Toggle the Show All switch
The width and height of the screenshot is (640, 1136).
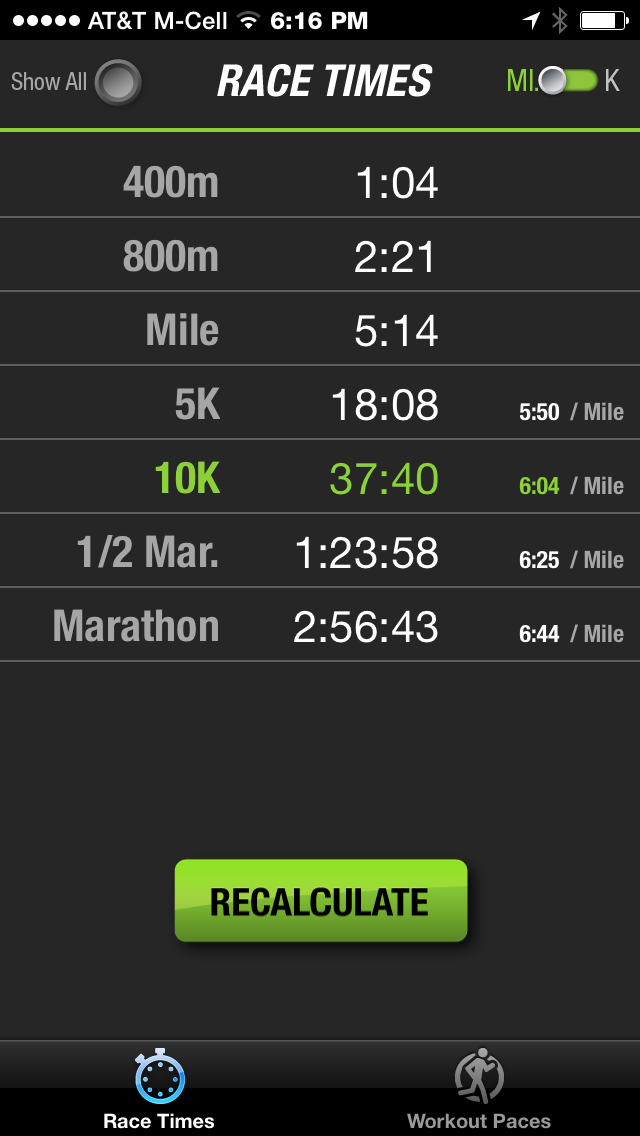click(118, 82)
